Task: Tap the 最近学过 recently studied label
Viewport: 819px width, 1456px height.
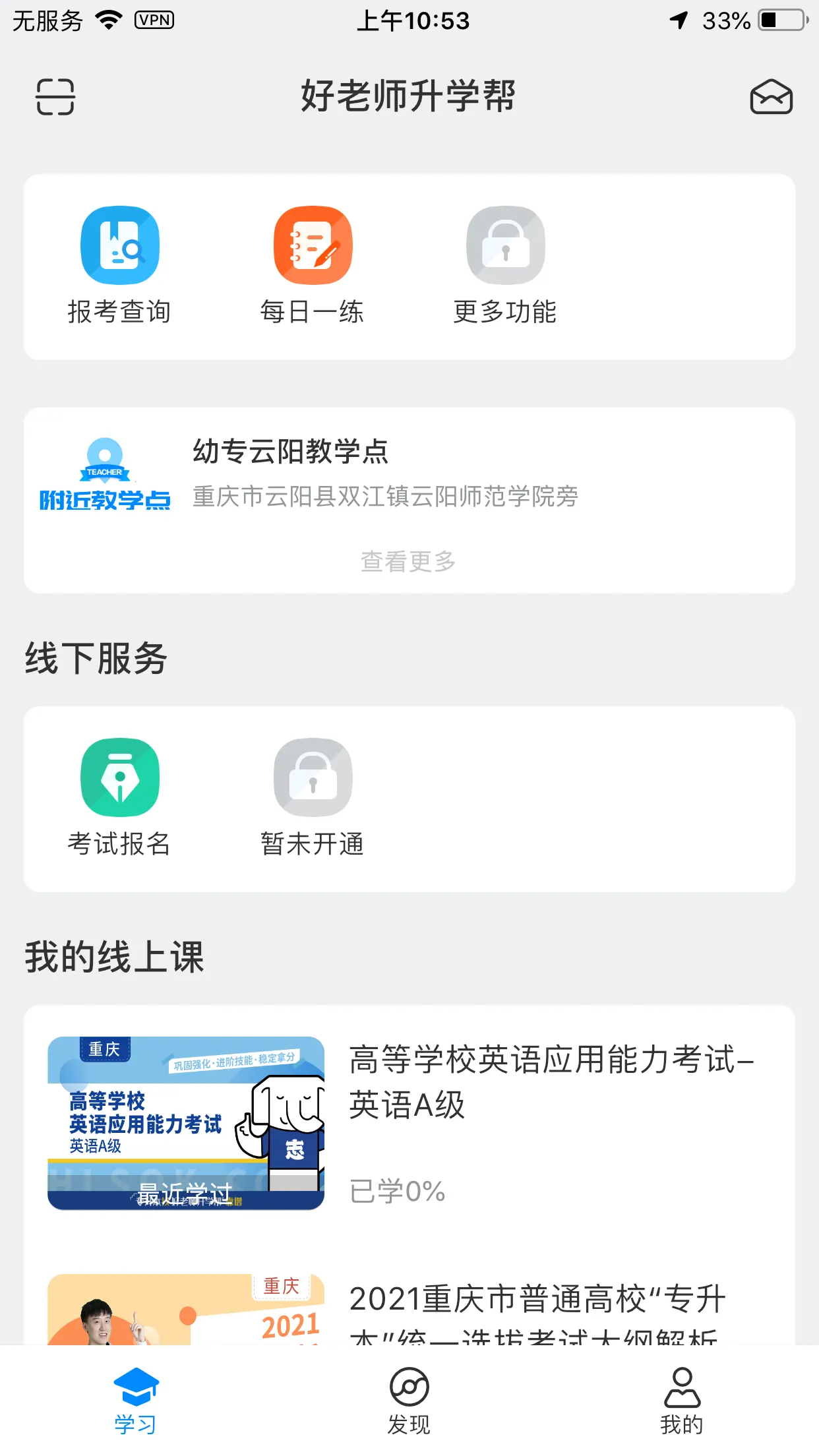Action: (x=187, y=1191)
